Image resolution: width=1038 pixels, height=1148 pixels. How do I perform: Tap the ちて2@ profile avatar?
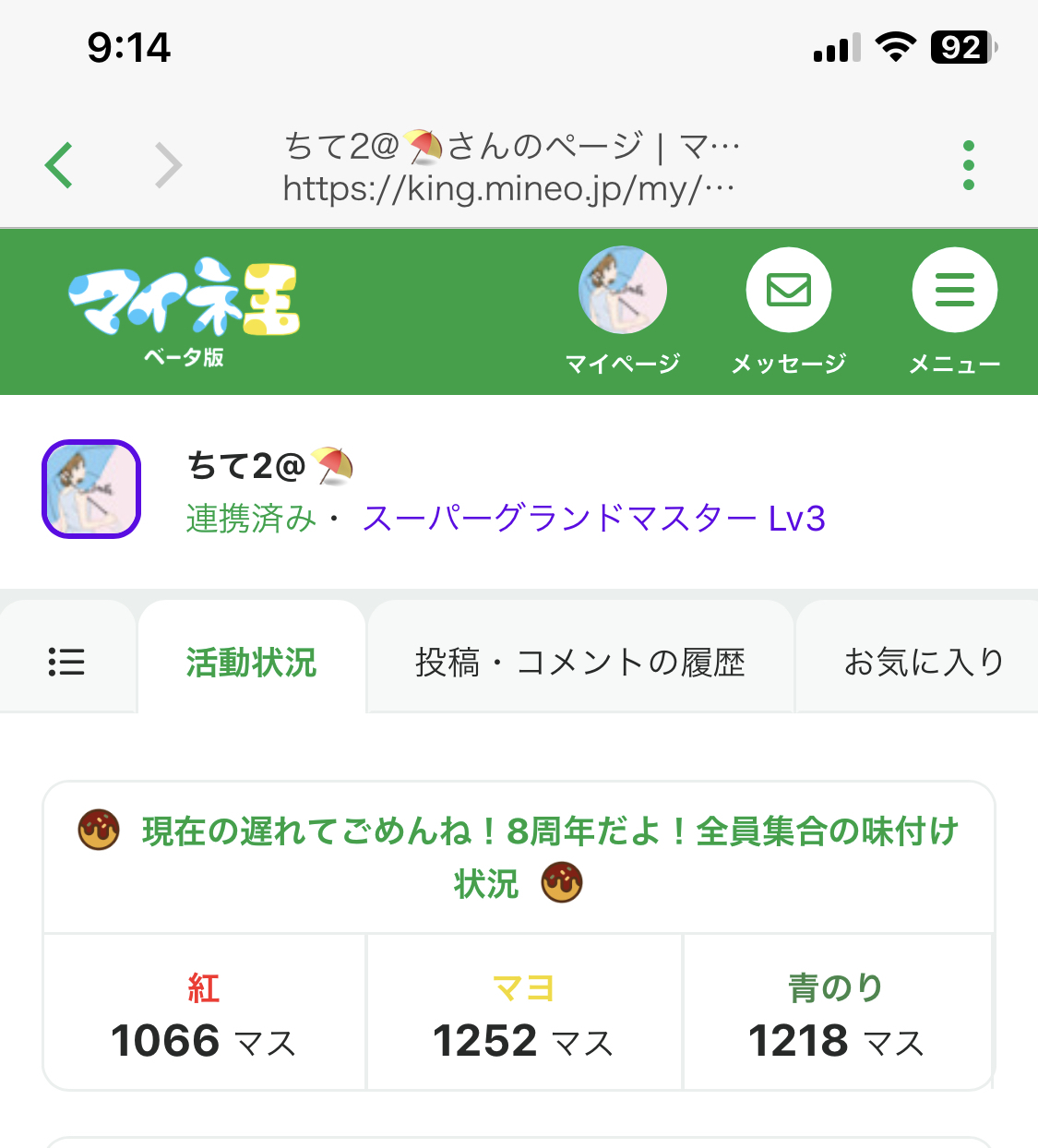pyautogui.click(x=91, y=489)
